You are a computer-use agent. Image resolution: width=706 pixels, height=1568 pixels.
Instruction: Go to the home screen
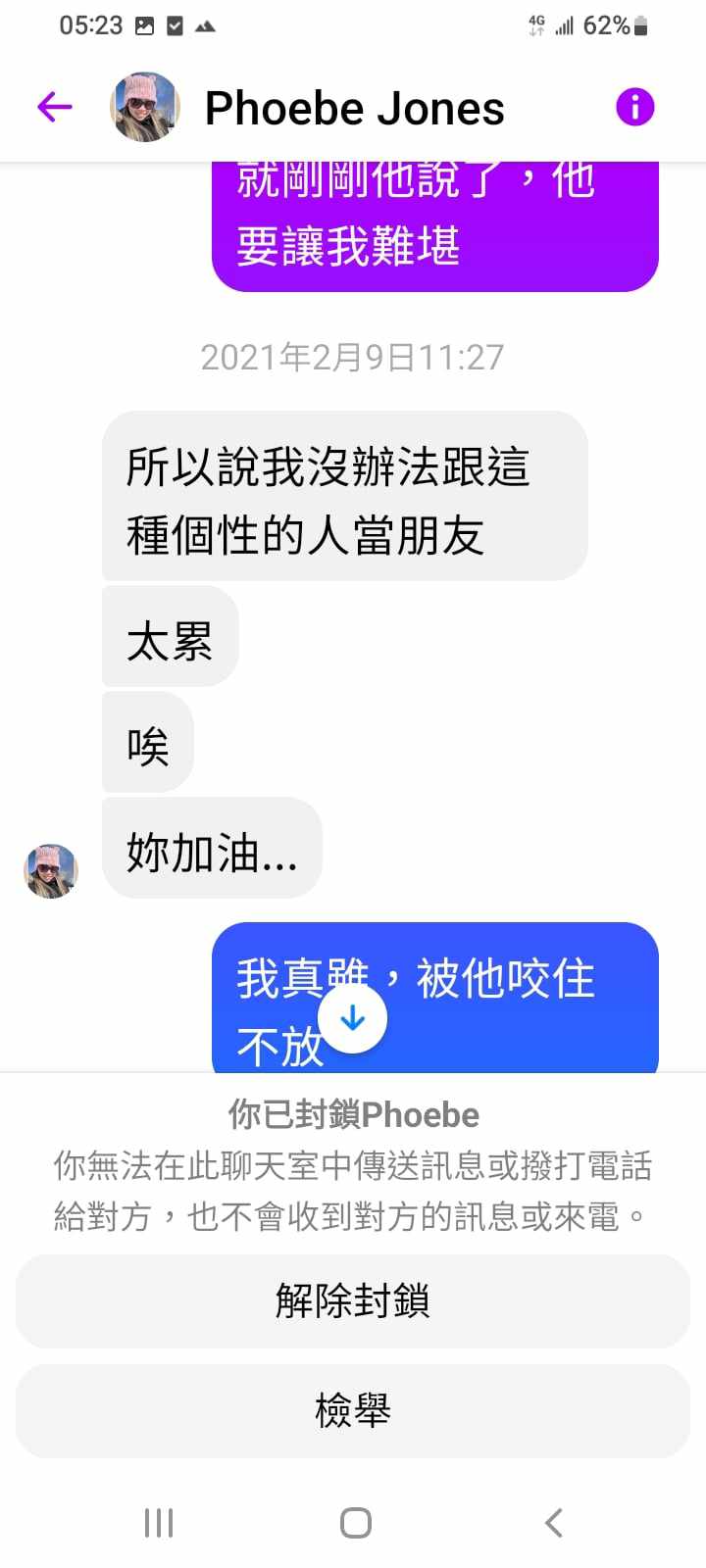[355, 1523]
